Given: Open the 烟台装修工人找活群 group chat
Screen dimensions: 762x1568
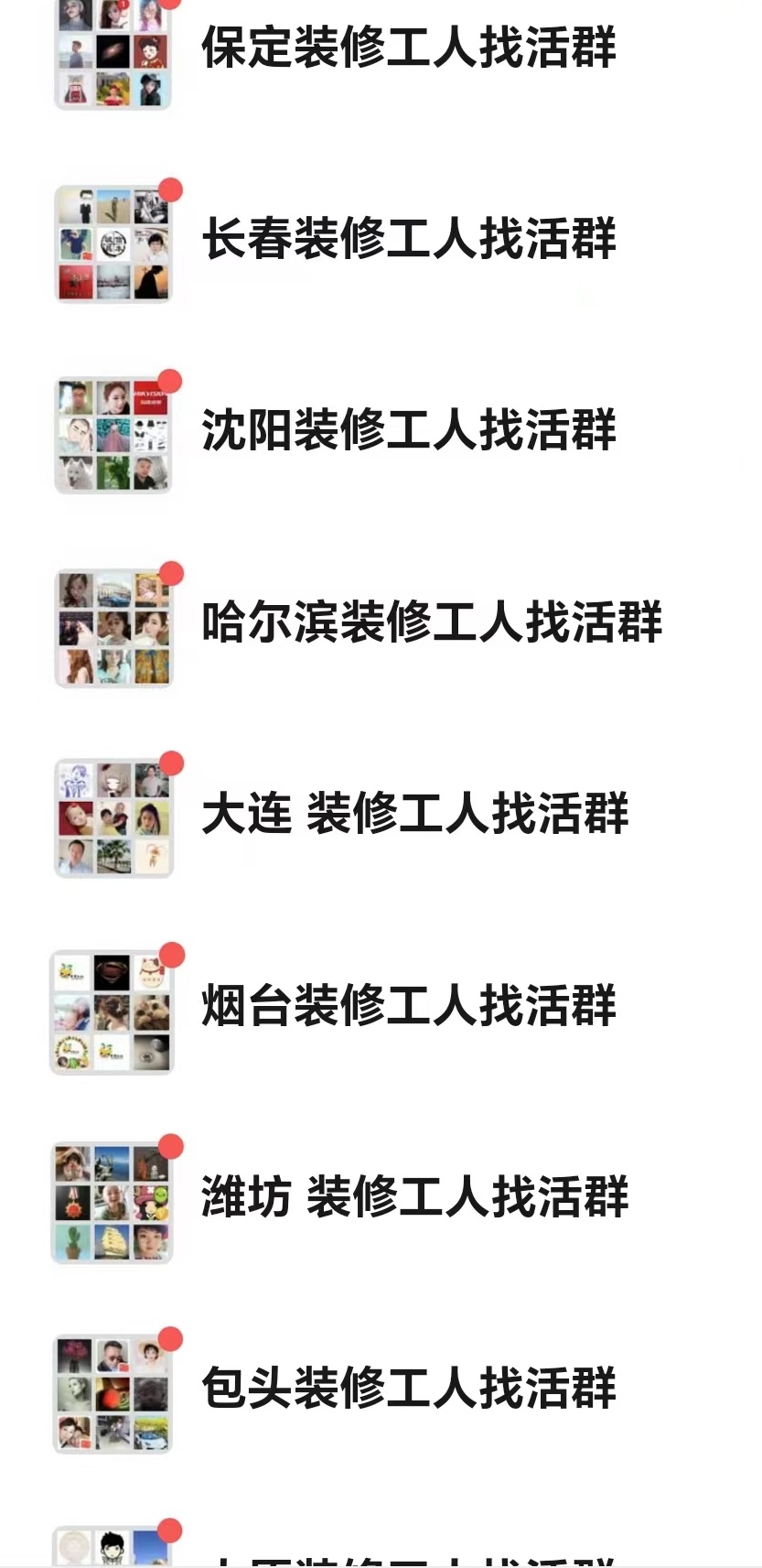Looking at the screenshot, I should [408, 1007].
